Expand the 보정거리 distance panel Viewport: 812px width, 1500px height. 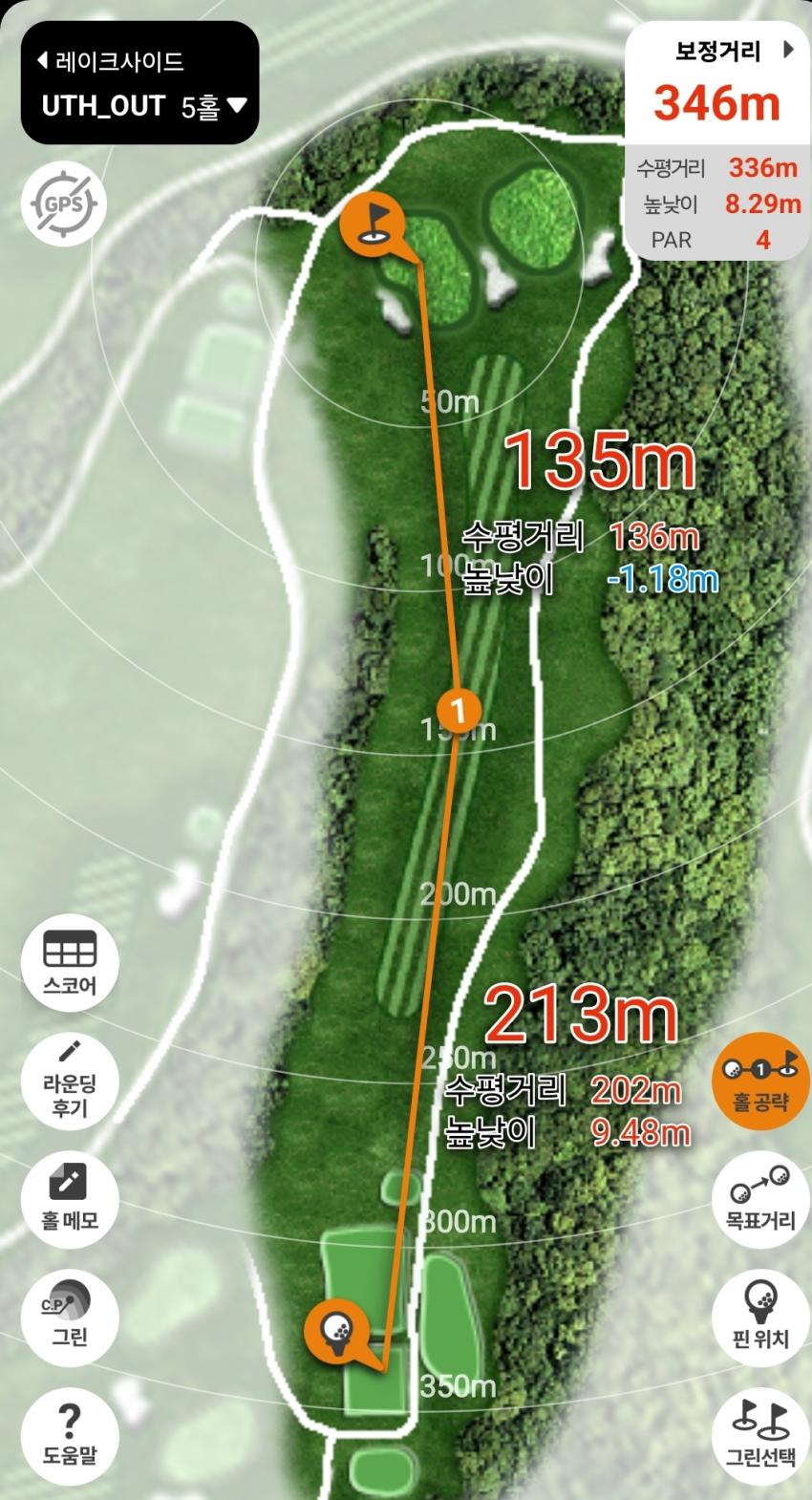click(x=787, y=51)
